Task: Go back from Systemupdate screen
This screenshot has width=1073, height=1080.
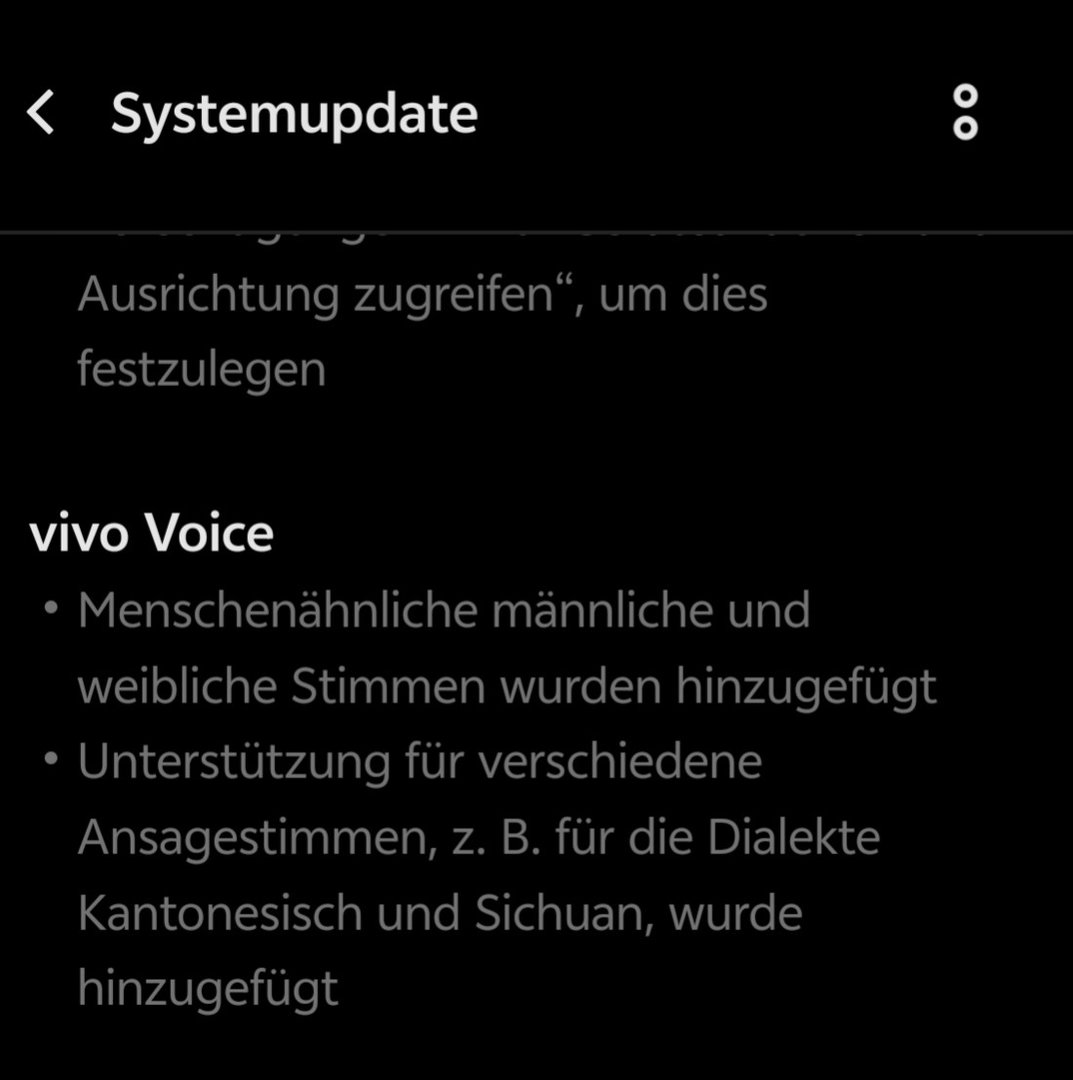Action: (41, 112)
